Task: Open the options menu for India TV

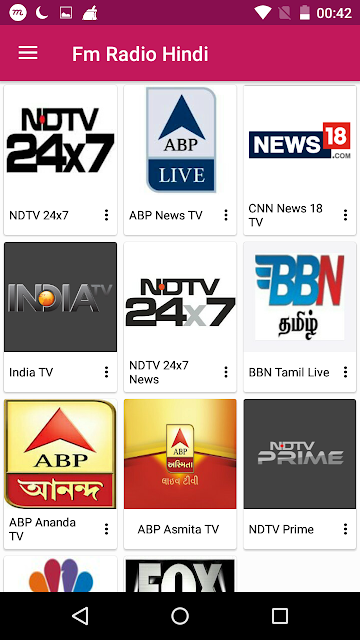Action: [106, 372]
